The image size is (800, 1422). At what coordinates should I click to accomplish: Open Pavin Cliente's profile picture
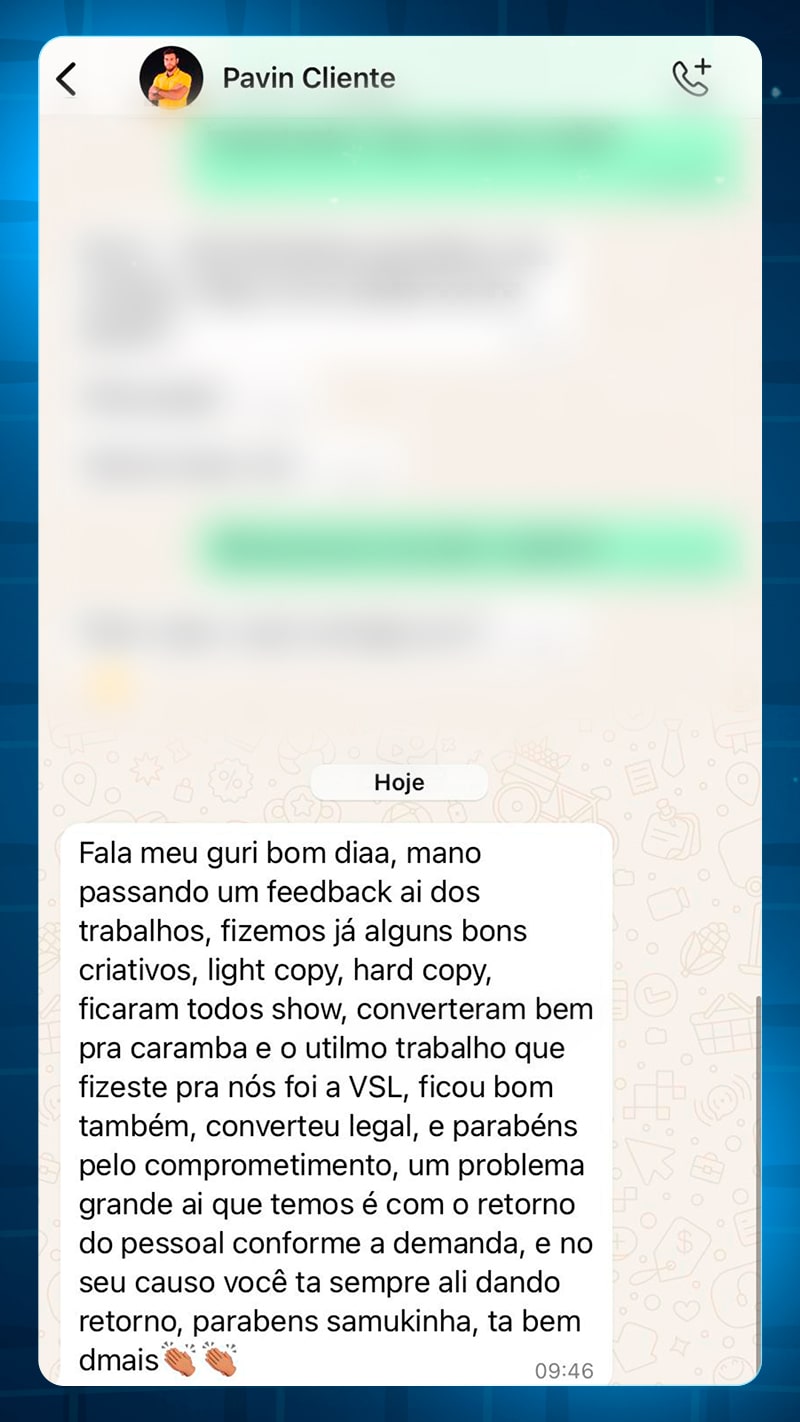(x=172, y=77)
